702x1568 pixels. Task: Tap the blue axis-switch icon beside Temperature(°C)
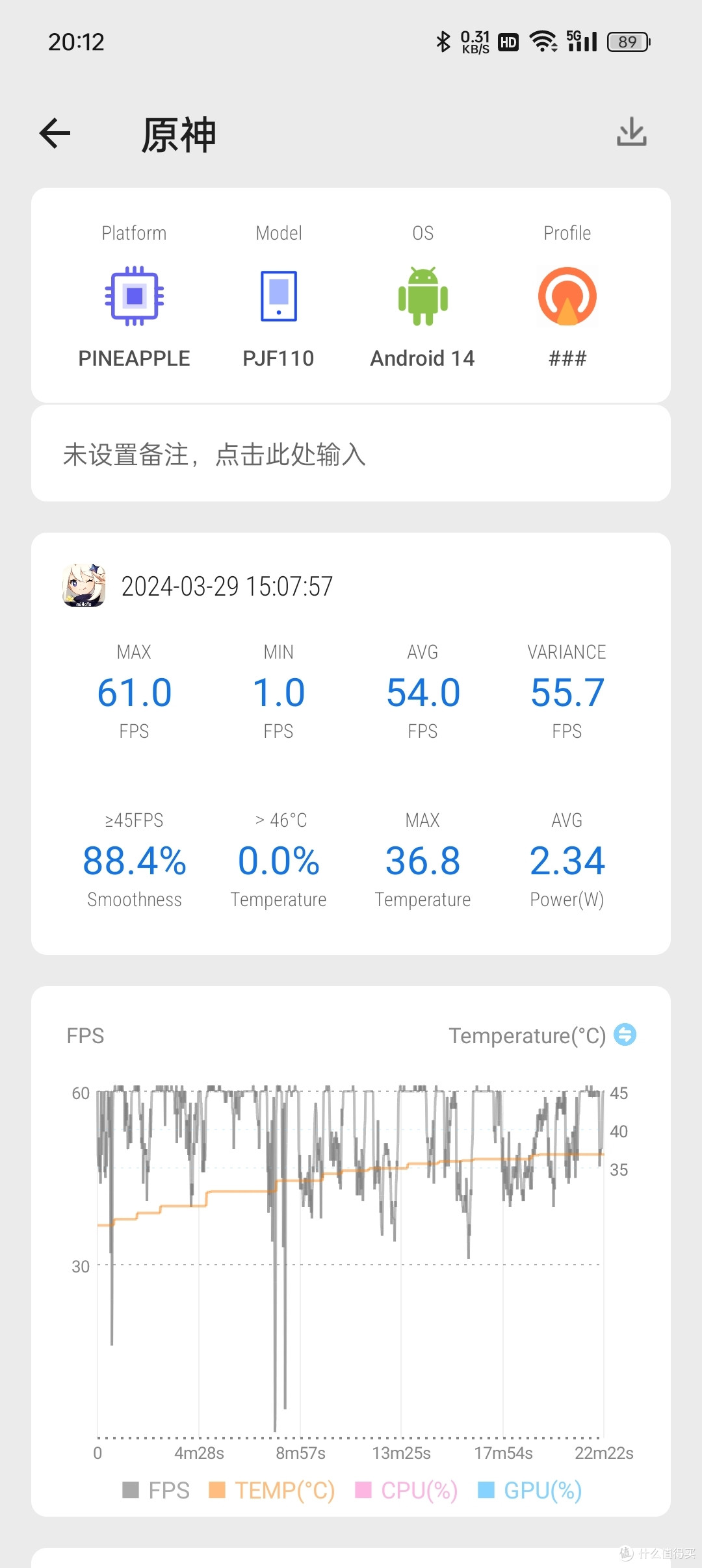click(x=625, y=1035)
